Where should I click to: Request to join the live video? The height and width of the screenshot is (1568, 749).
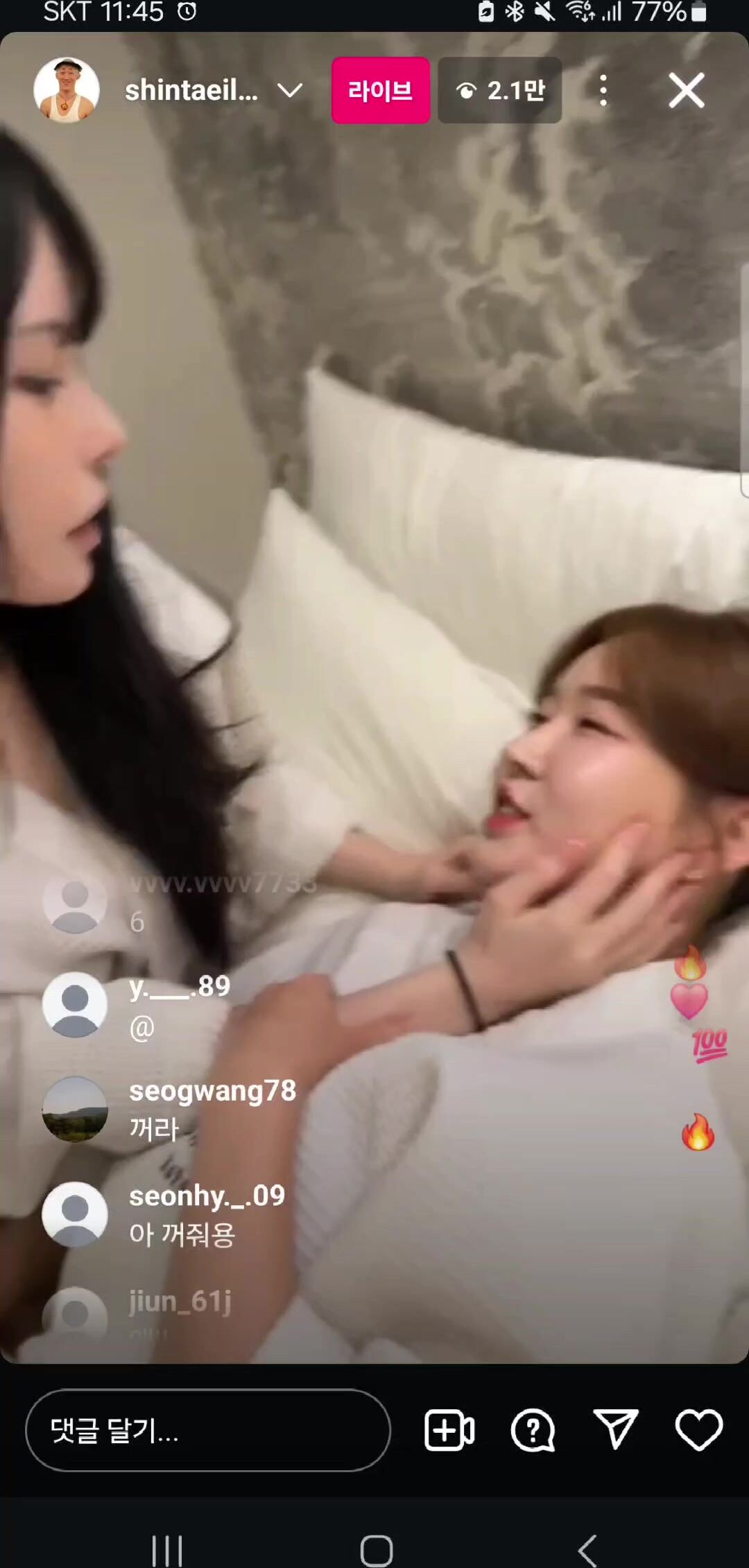click(x=449, y=1430)
